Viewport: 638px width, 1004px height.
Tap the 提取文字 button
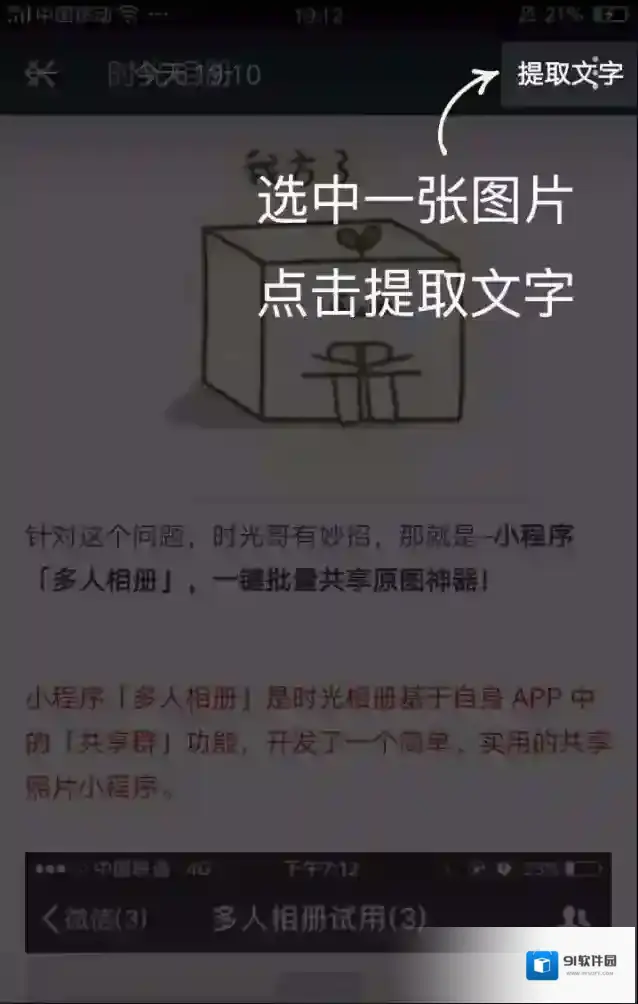pyautogui.click(x=569, y=73)
